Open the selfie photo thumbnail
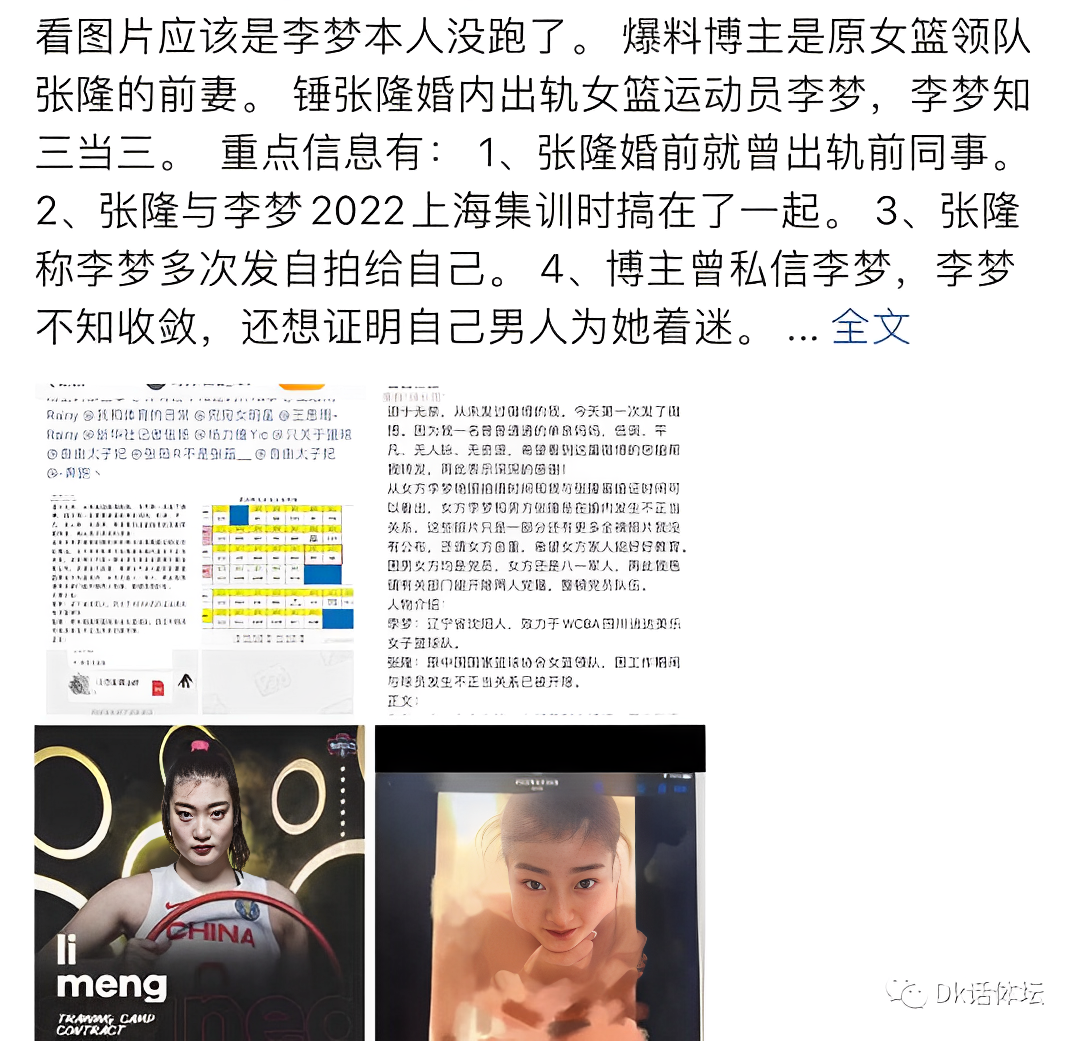This screenshot has width=1080, height=1041. pos(540,882)
